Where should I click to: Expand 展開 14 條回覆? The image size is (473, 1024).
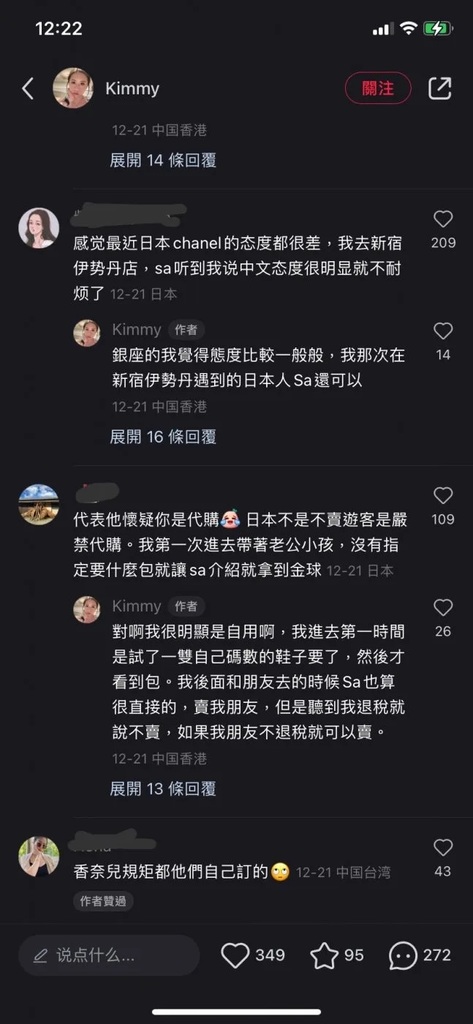(163, 160)
